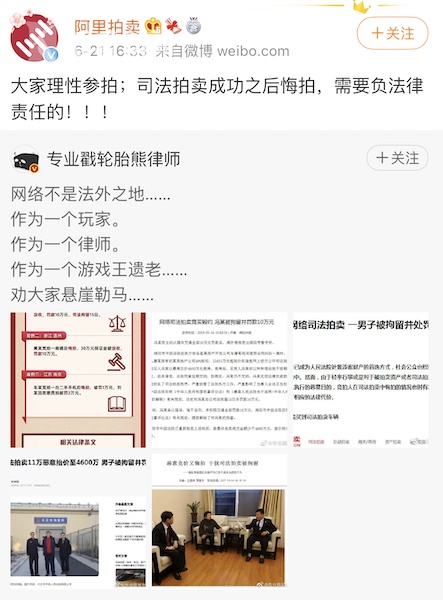View the photo of men seated in office
This screenshot has height=600, width=443.
point(220,521)
